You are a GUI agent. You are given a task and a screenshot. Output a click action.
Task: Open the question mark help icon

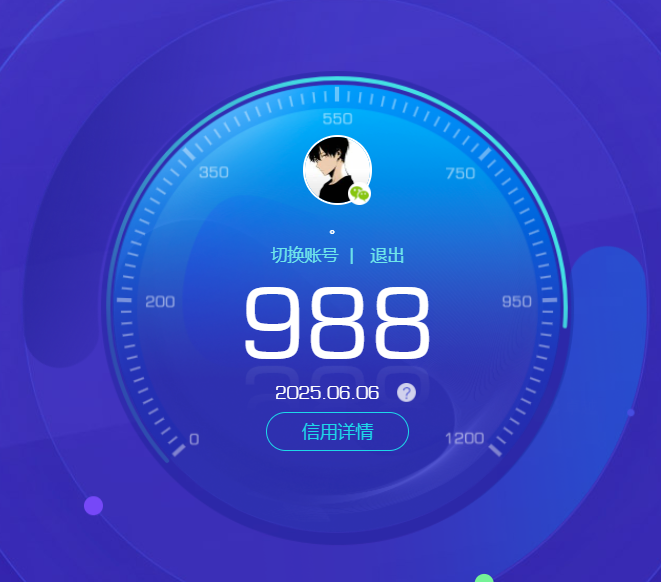point(406,392)
